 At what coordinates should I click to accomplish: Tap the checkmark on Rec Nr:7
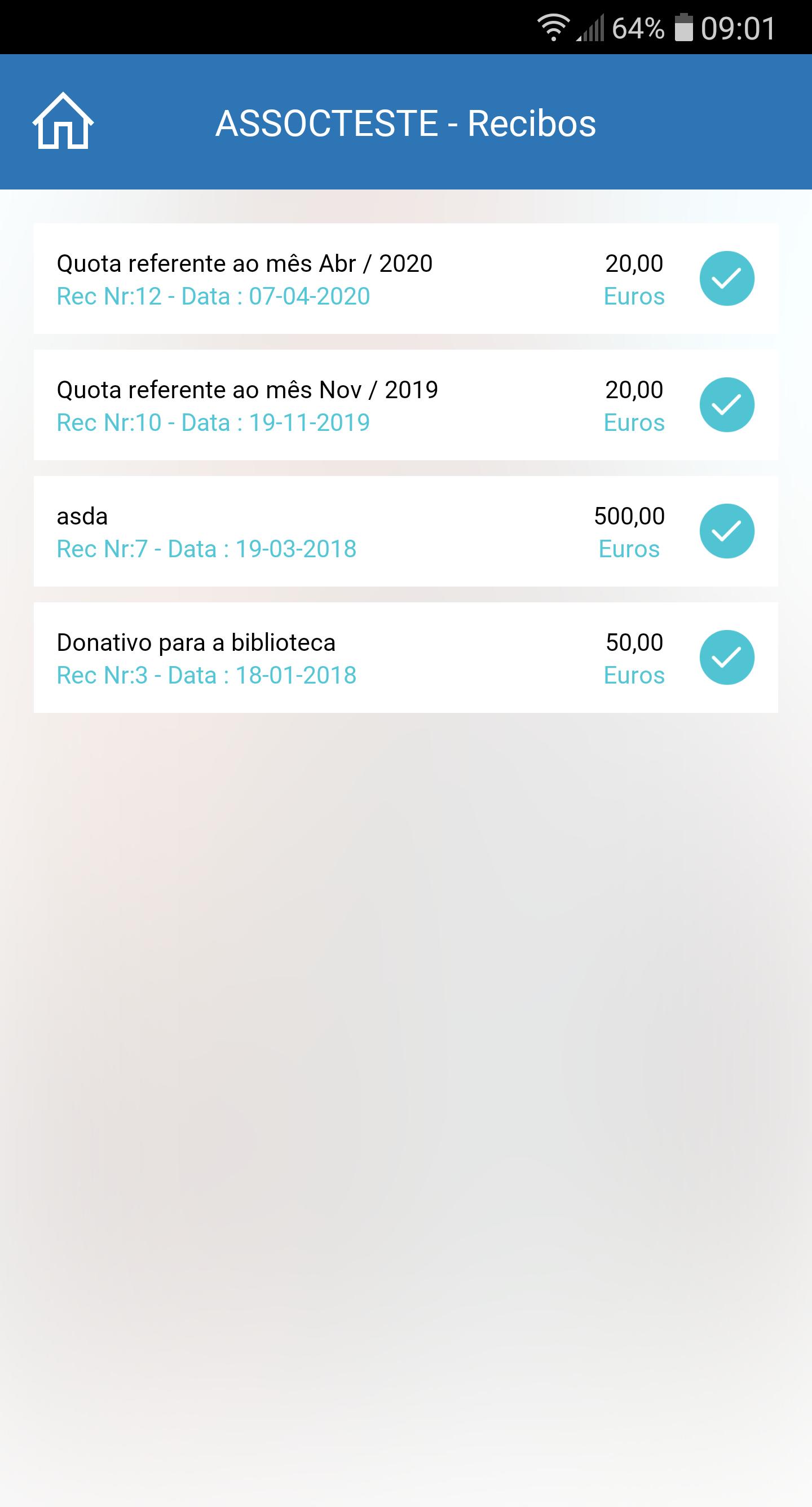coord(727,531)
